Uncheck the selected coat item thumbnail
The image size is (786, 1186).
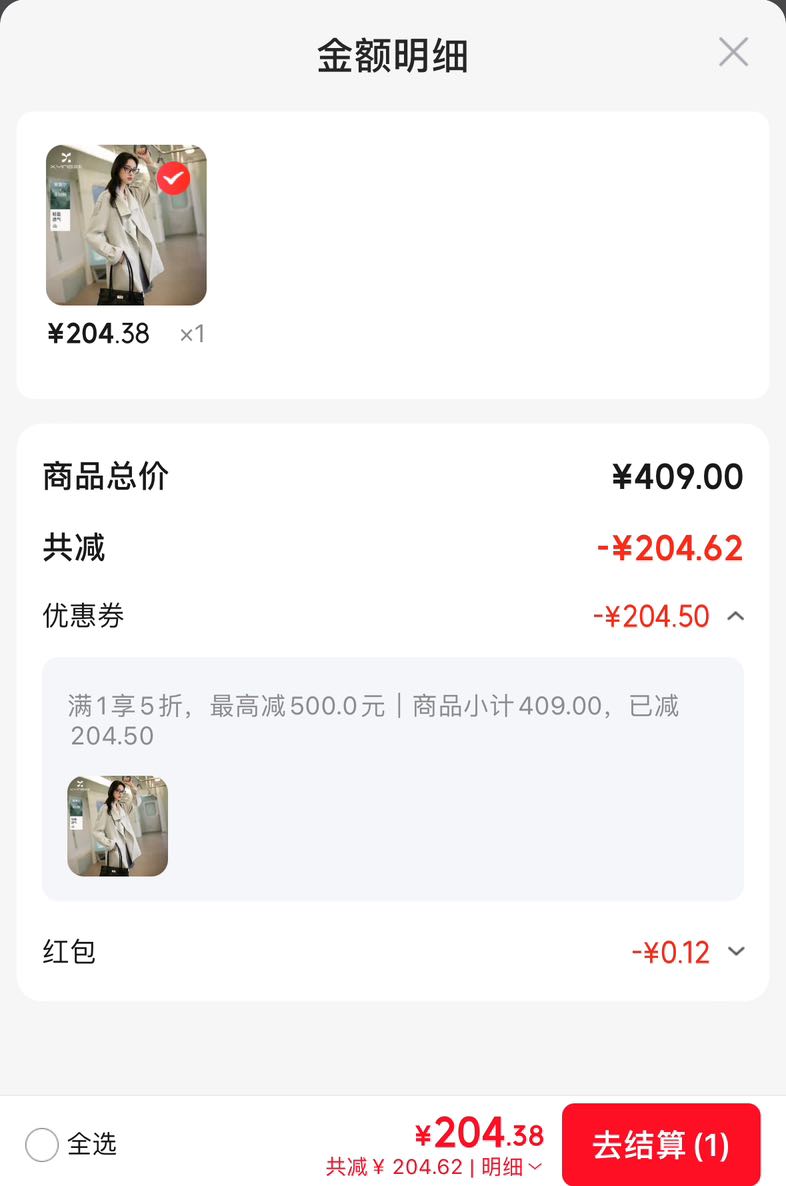tap(173, 179)
